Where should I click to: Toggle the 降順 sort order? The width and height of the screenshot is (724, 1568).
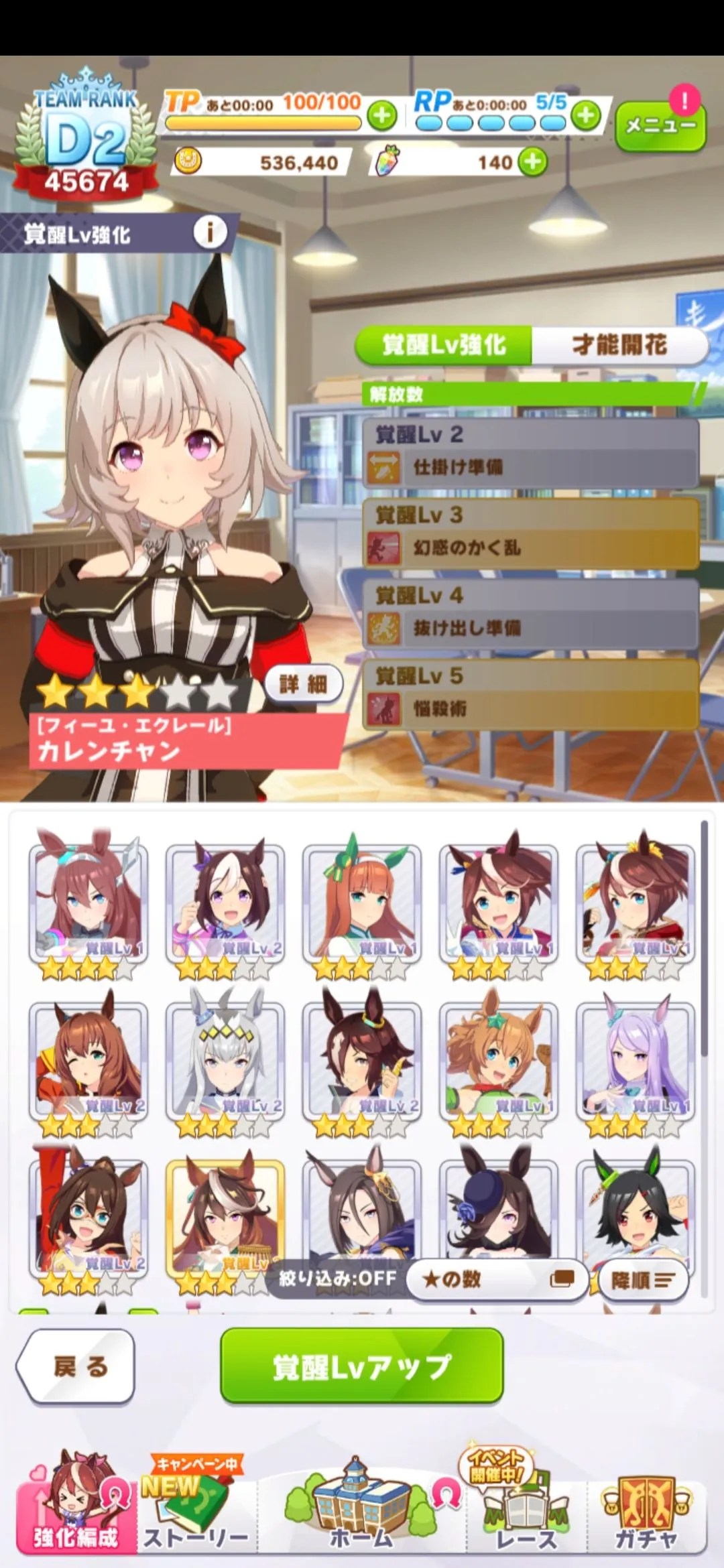(x=642, y=1281)
